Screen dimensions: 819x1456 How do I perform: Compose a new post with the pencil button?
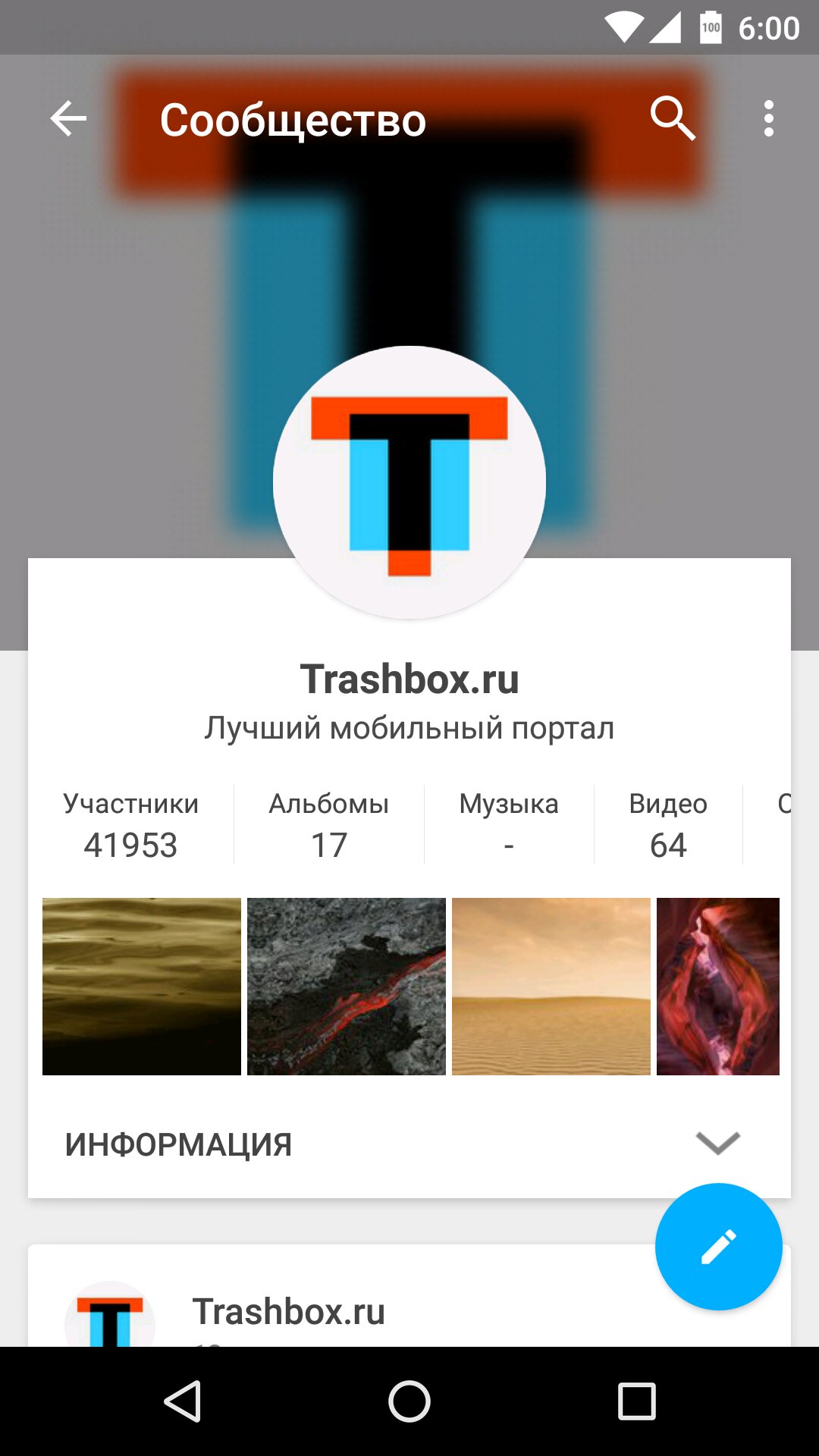[718, 1247]
